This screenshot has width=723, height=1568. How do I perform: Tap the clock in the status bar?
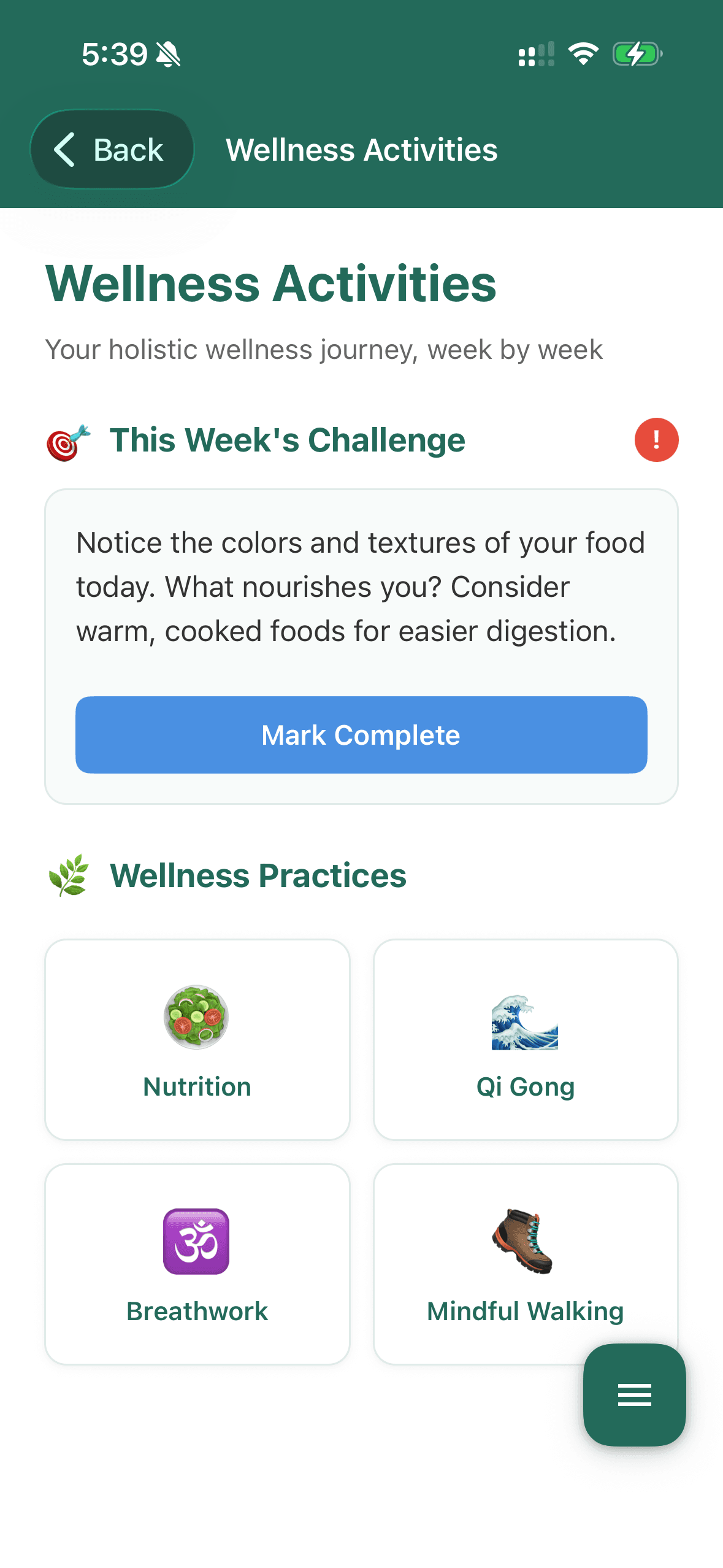tap(114, 54)
